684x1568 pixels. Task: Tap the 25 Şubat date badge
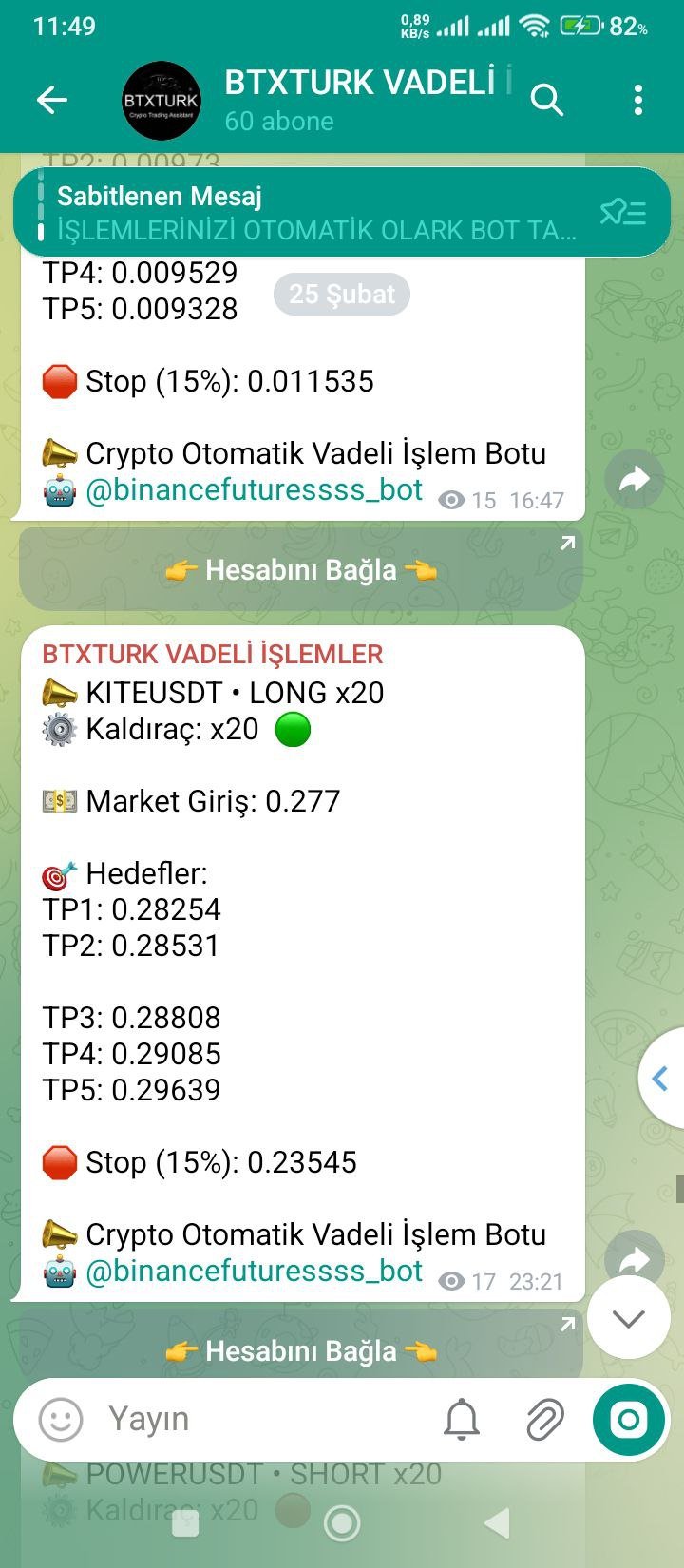[340, 294]
